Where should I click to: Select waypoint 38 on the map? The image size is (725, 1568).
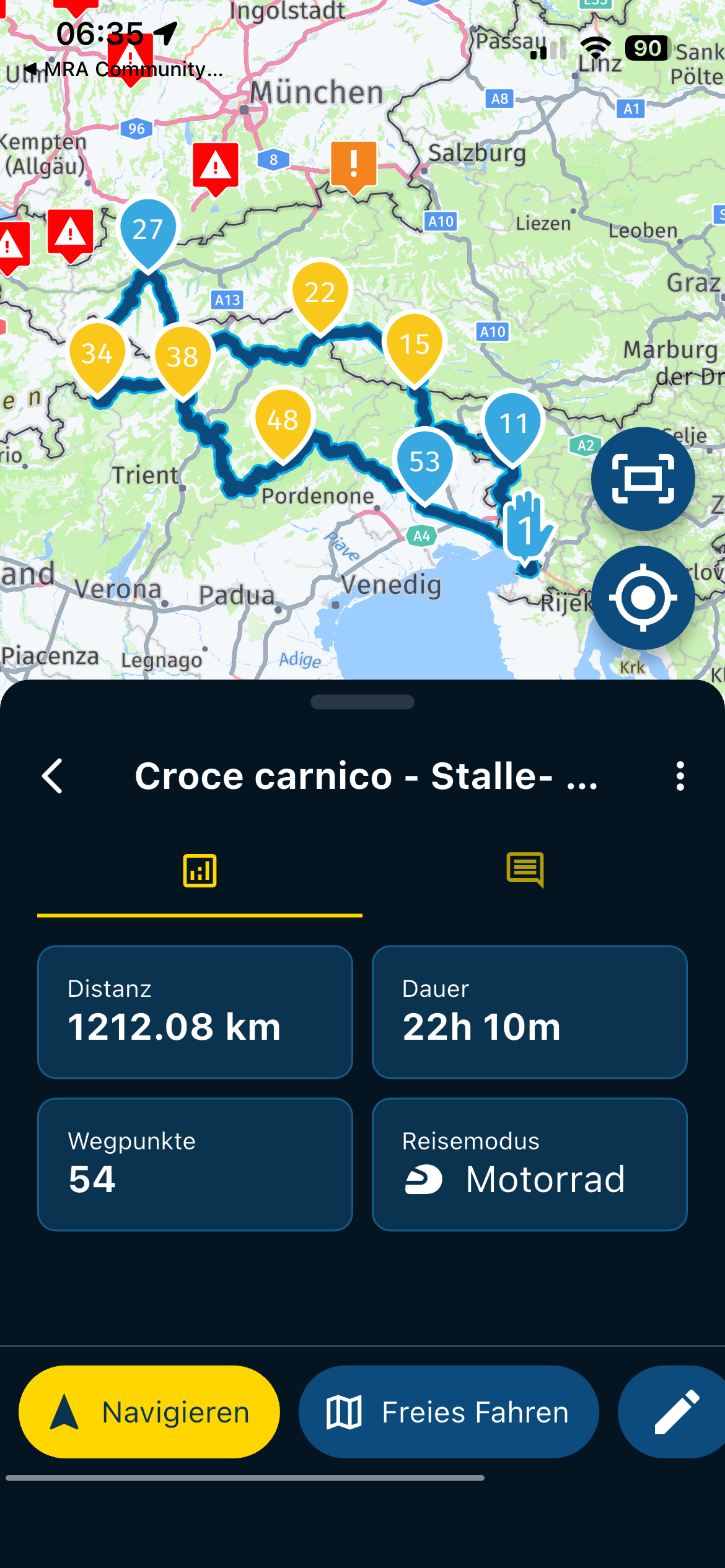pos(182,359)
